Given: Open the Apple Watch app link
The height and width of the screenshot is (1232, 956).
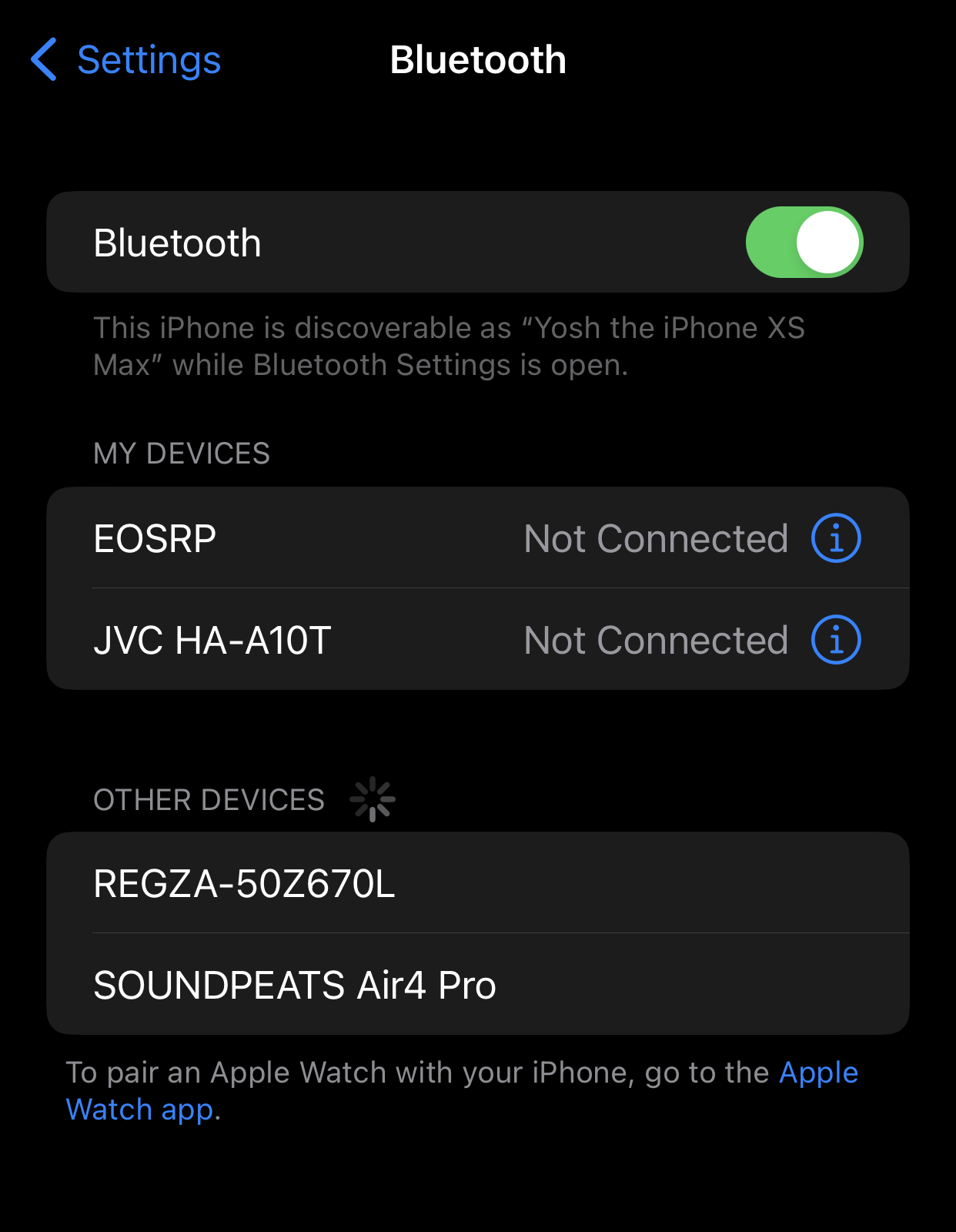Looking at the screenshot, I should click(x=817, y=1073).
